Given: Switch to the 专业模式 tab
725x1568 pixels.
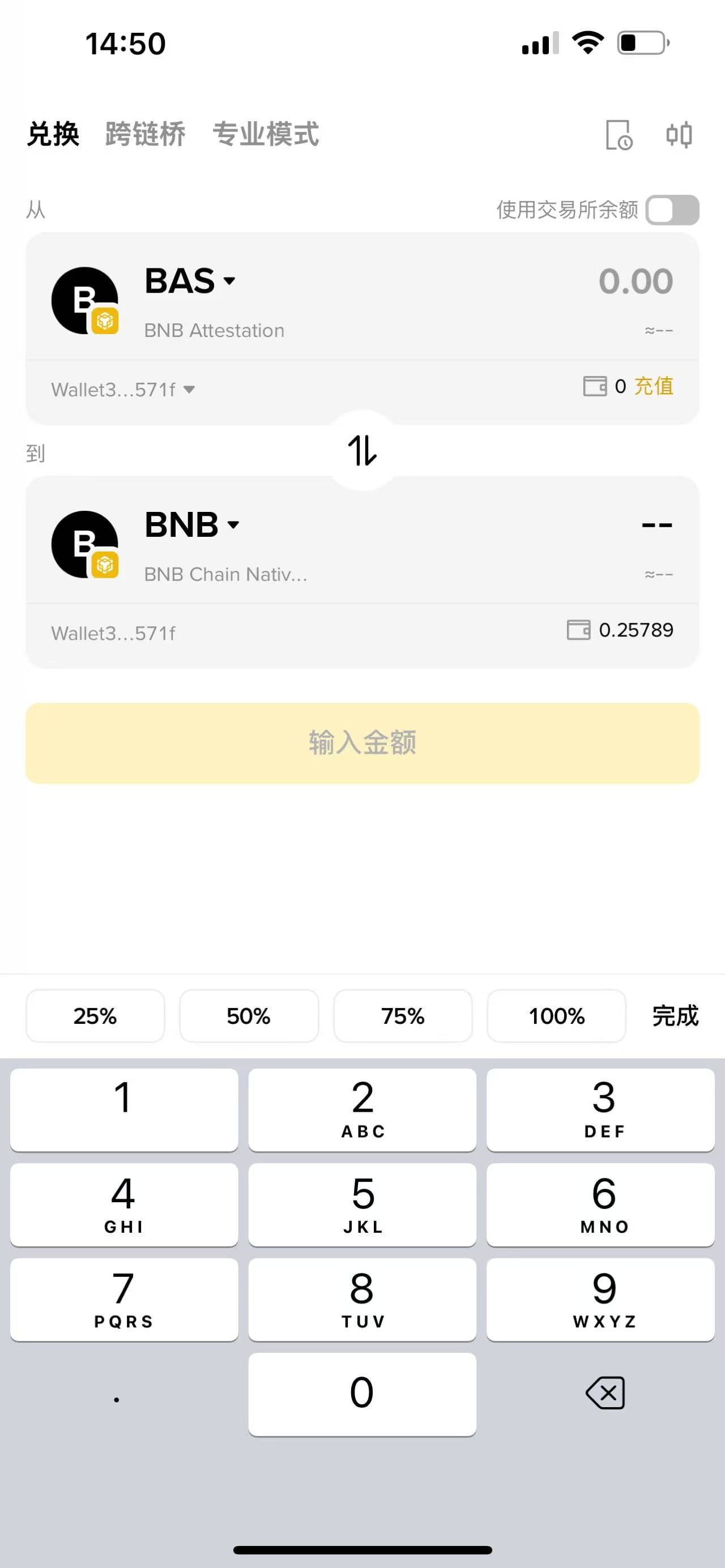Looking at the screenshot, I should pos(266,134).
